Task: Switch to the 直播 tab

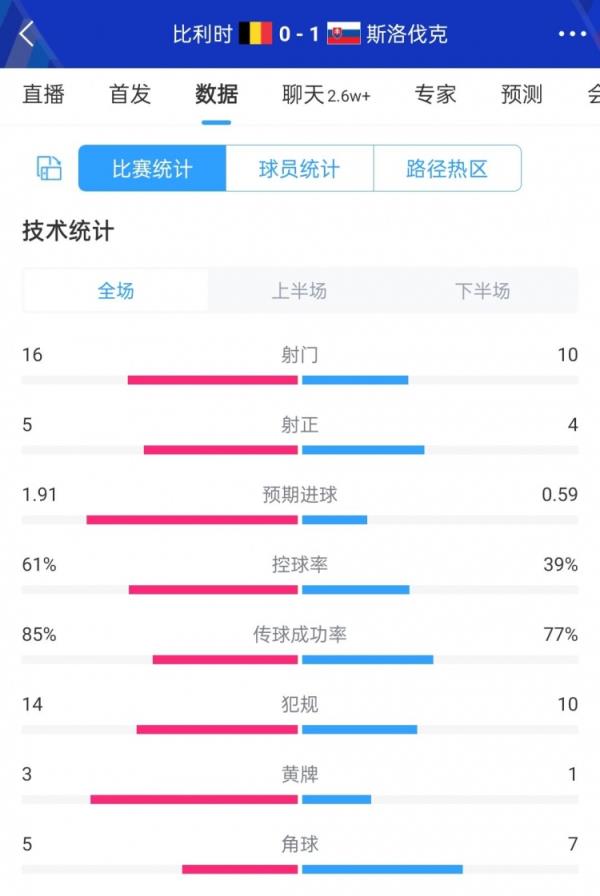Action: (x=43, y=95)
